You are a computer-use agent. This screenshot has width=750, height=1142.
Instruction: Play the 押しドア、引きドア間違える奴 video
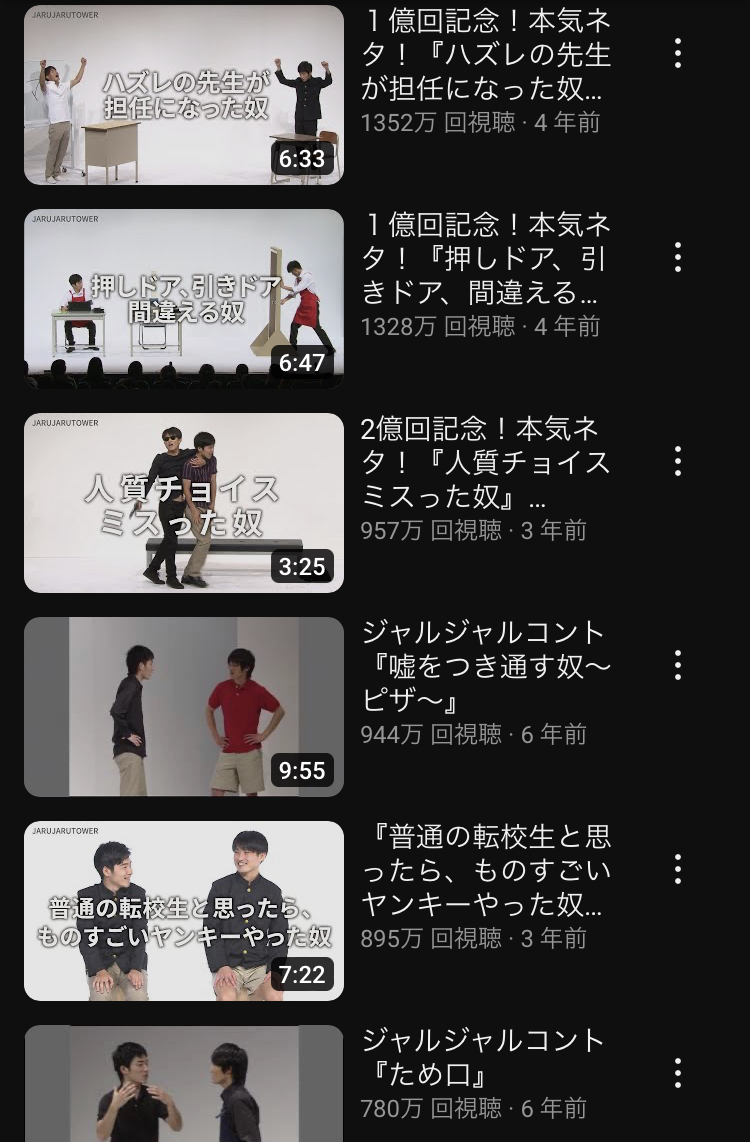click(x=183, y=299)
